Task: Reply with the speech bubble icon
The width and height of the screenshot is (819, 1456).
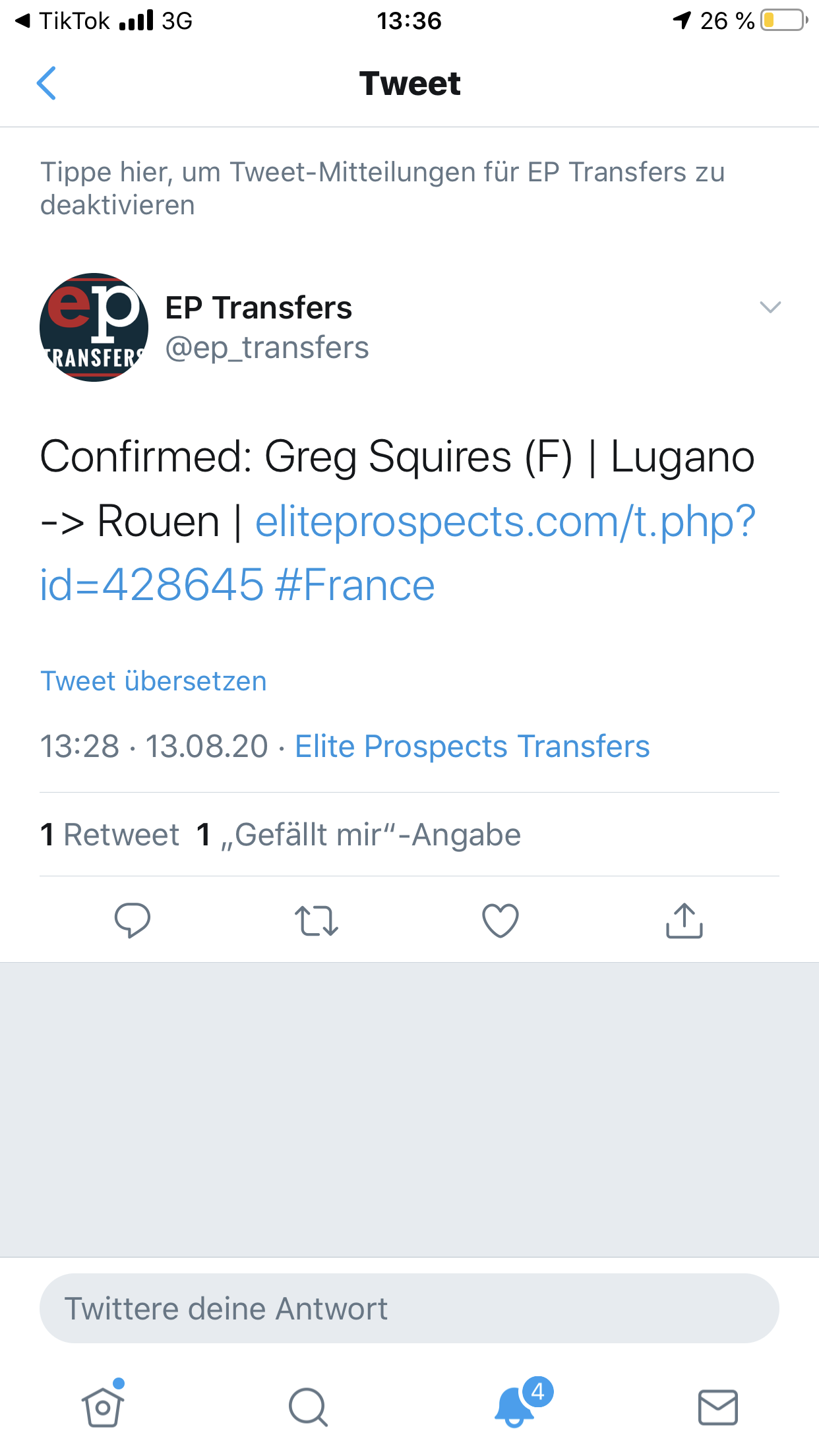Action: coord(133,920)
